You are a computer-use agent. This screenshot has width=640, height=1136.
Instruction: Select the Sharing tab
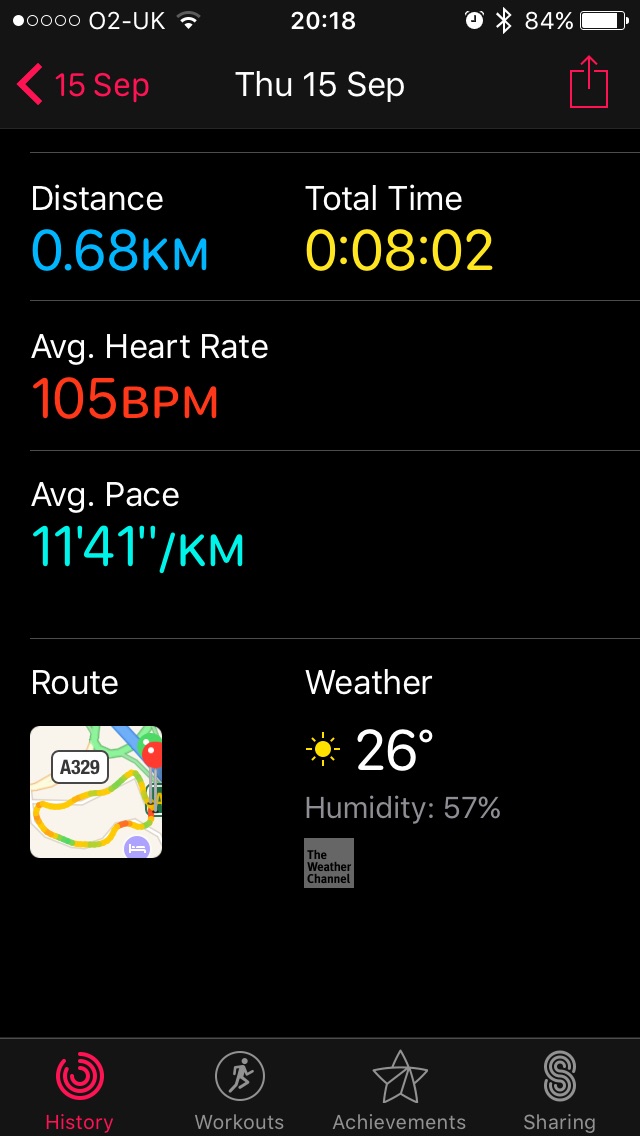[x=560, y=1089]
